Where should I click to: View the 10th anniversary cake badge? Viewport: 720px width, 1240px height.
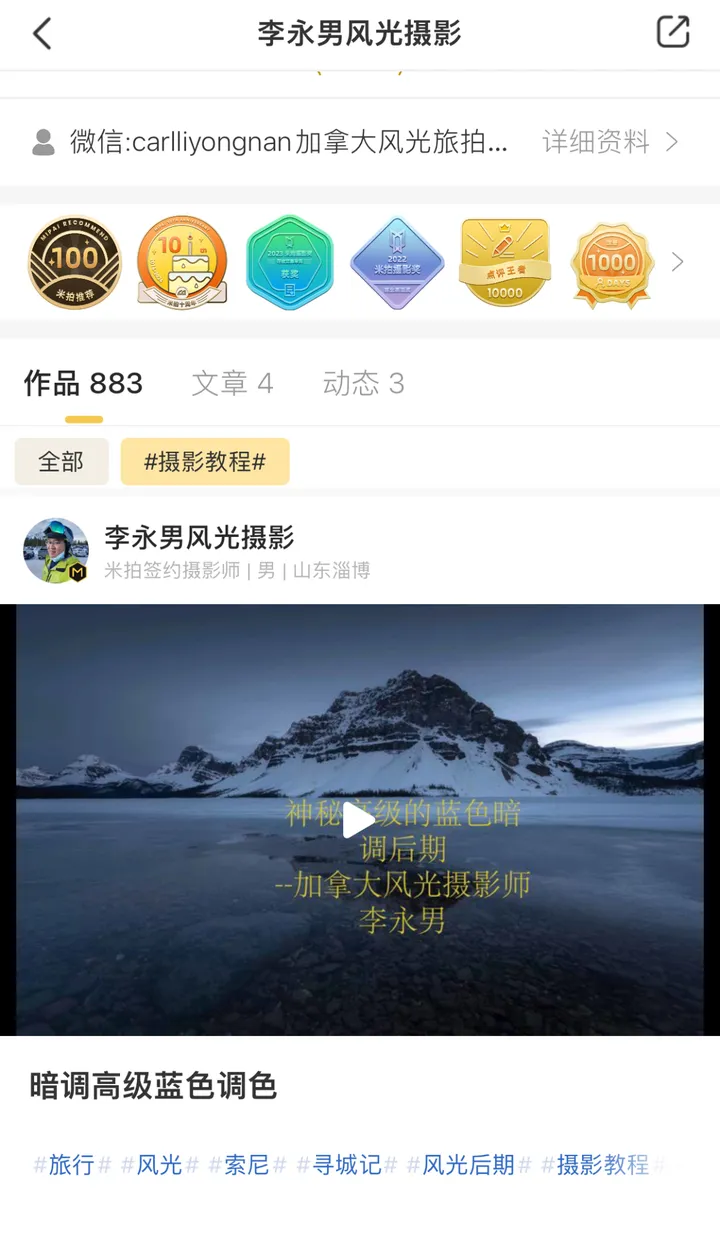[x=182, y=262]
